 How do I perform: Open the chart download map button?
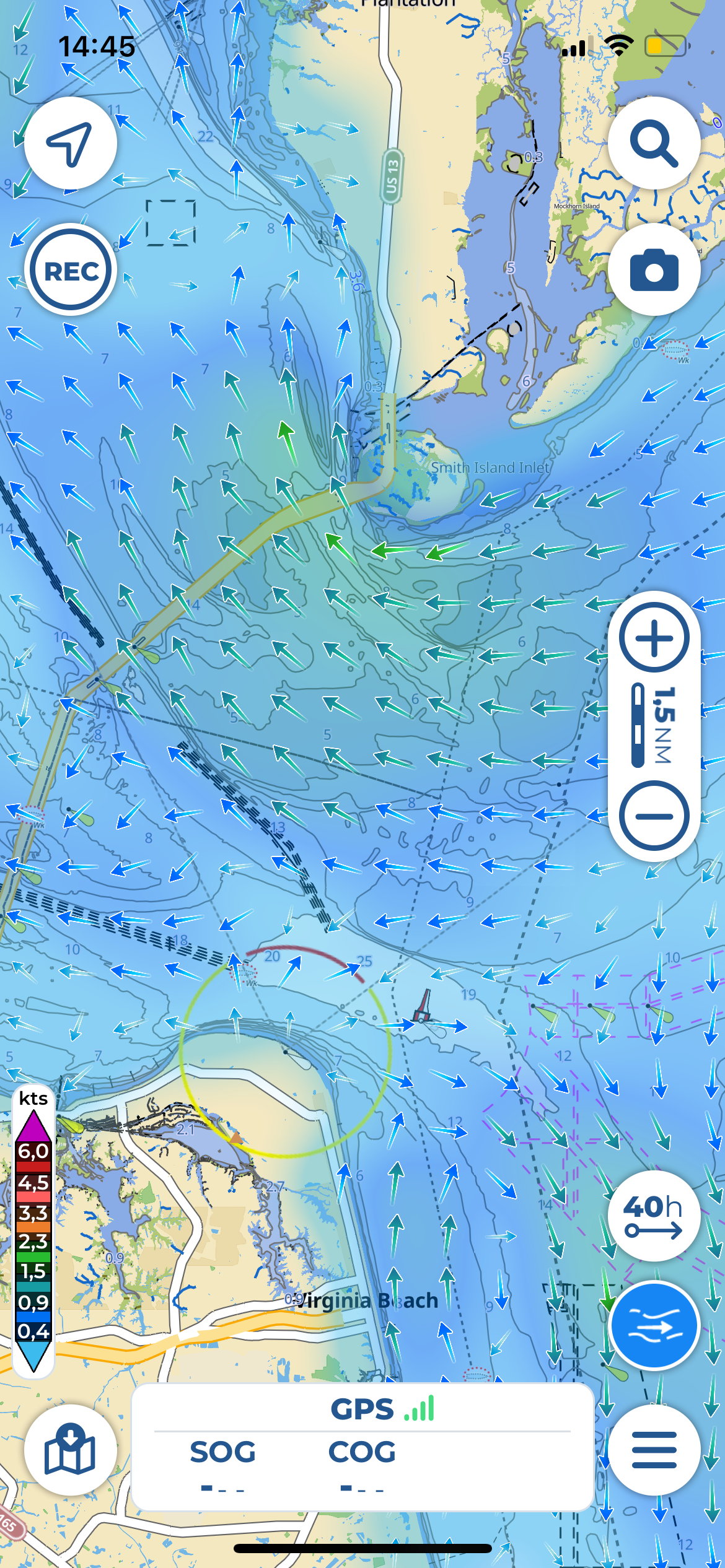70,1449
